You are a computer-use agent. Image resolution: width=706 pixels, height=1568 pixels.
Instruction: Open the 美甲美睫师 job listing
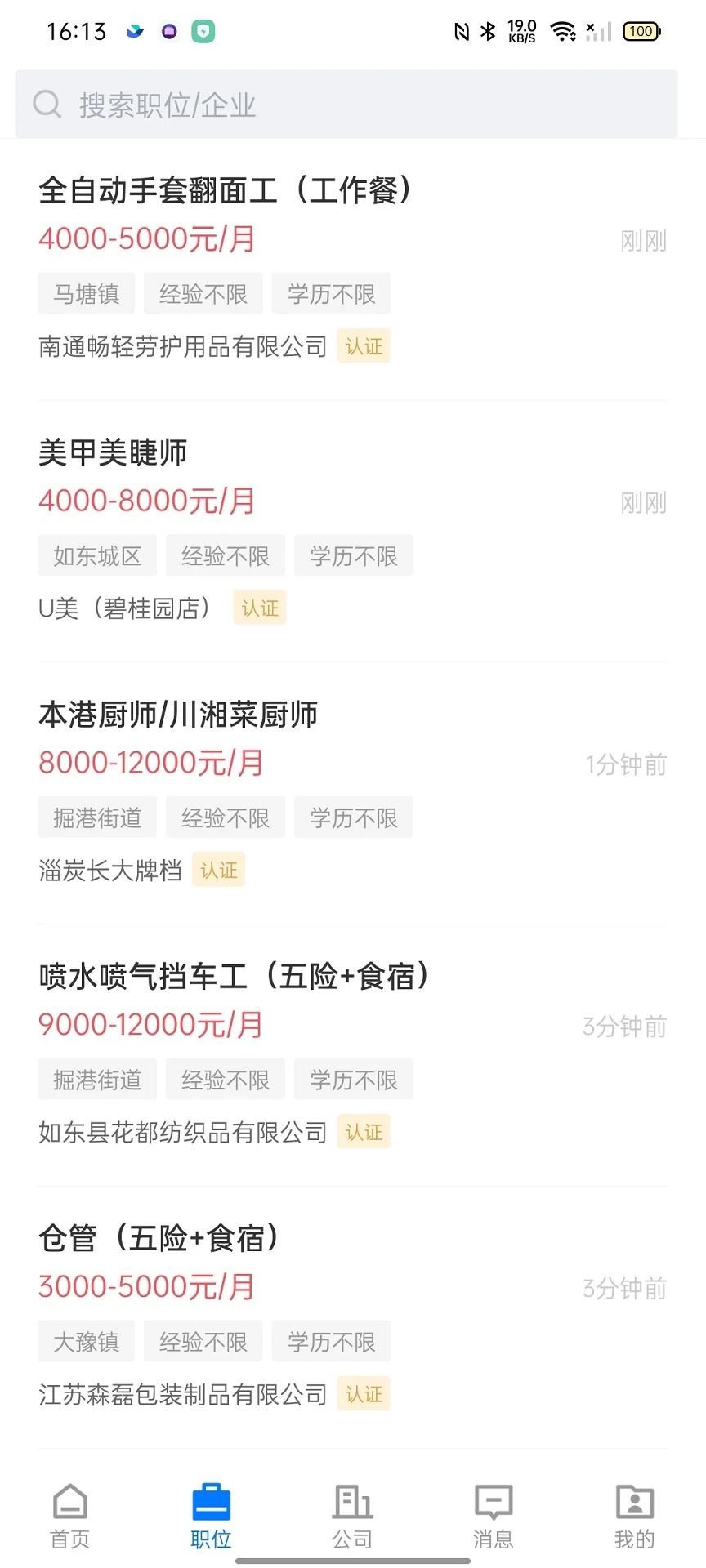pyautogui.click(x=113, y=453)
